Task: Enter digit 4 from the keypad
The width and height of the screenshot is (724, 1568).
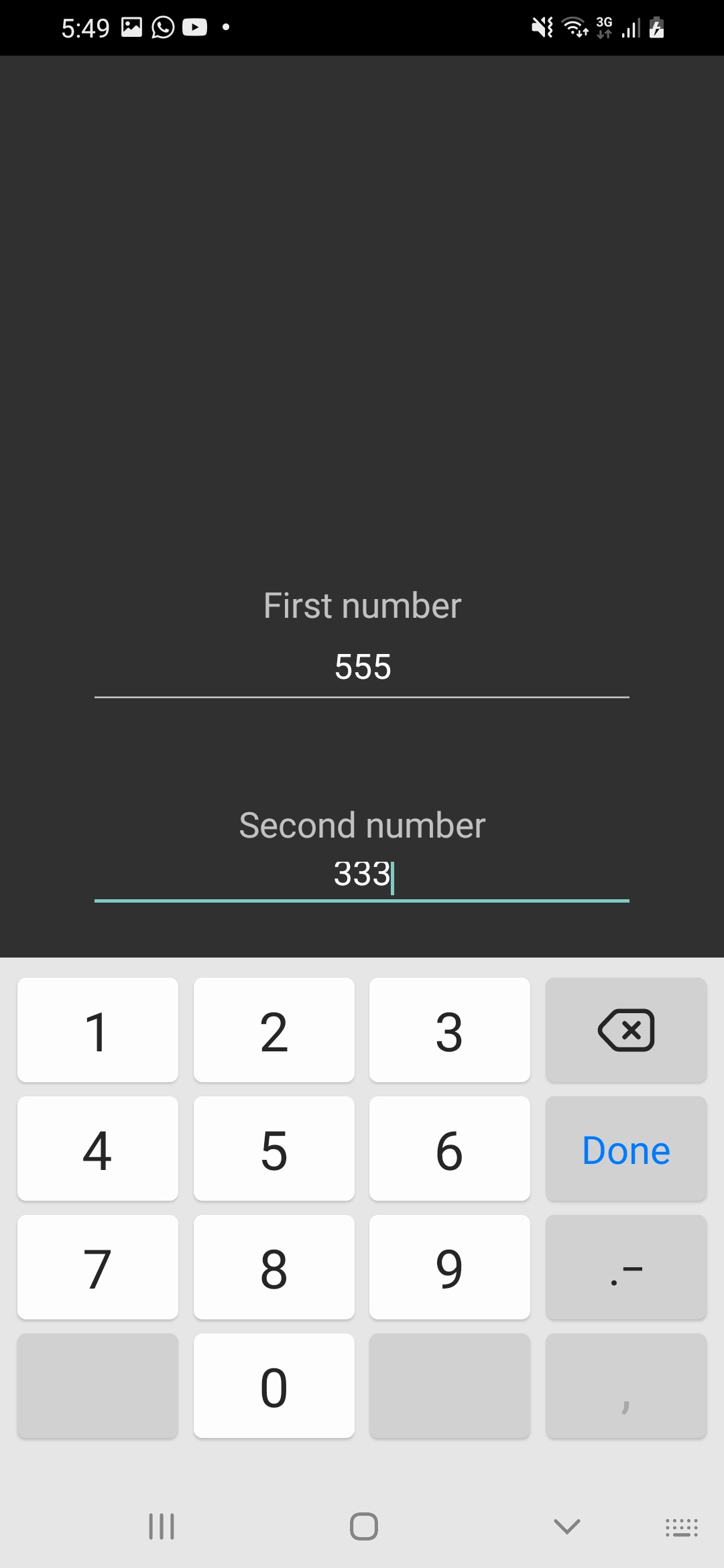Action: pyautogui.click(x=98, y=1150)
